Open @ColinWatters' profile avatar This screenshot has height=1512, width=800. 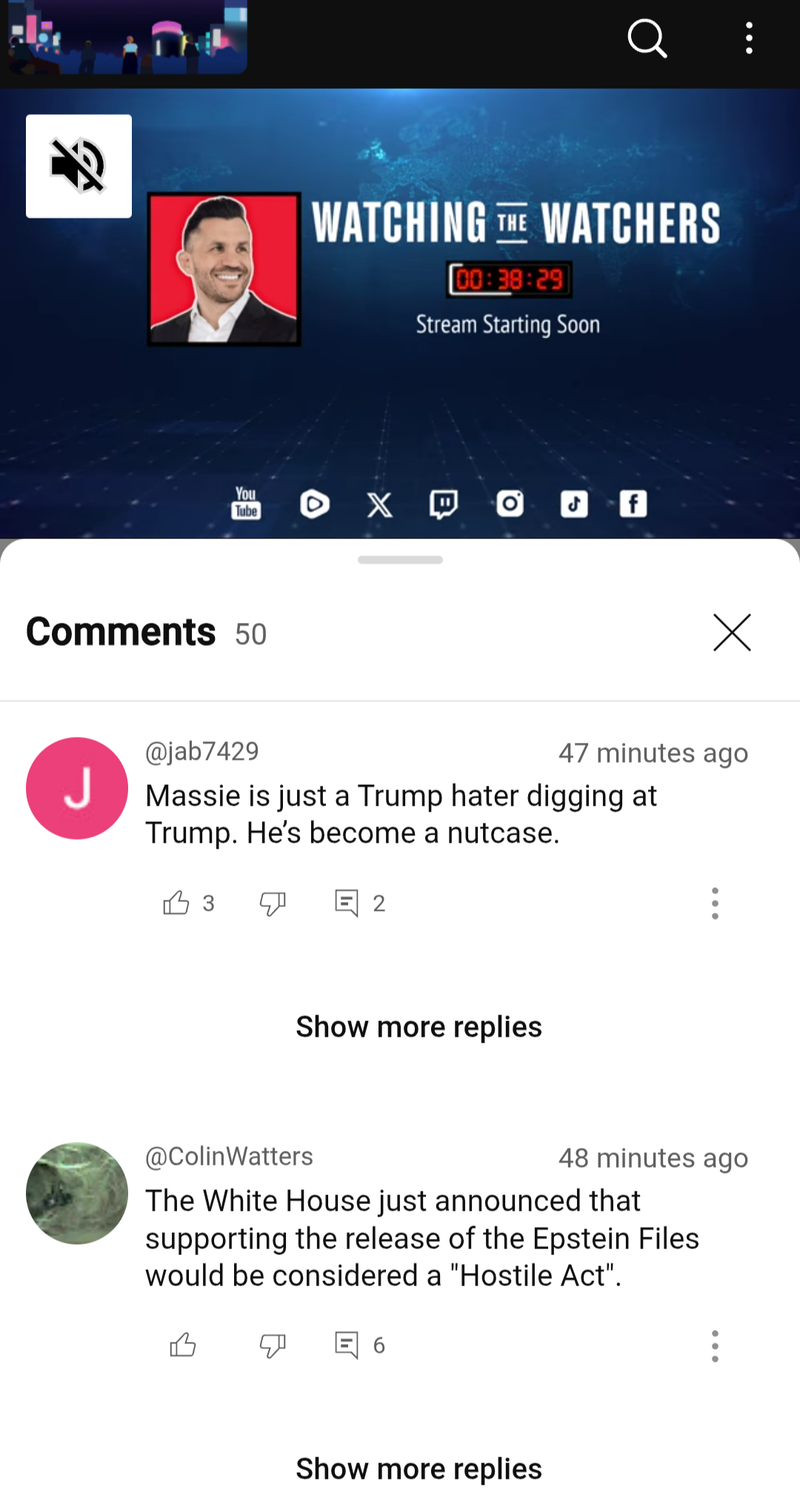pos(77,1193)
